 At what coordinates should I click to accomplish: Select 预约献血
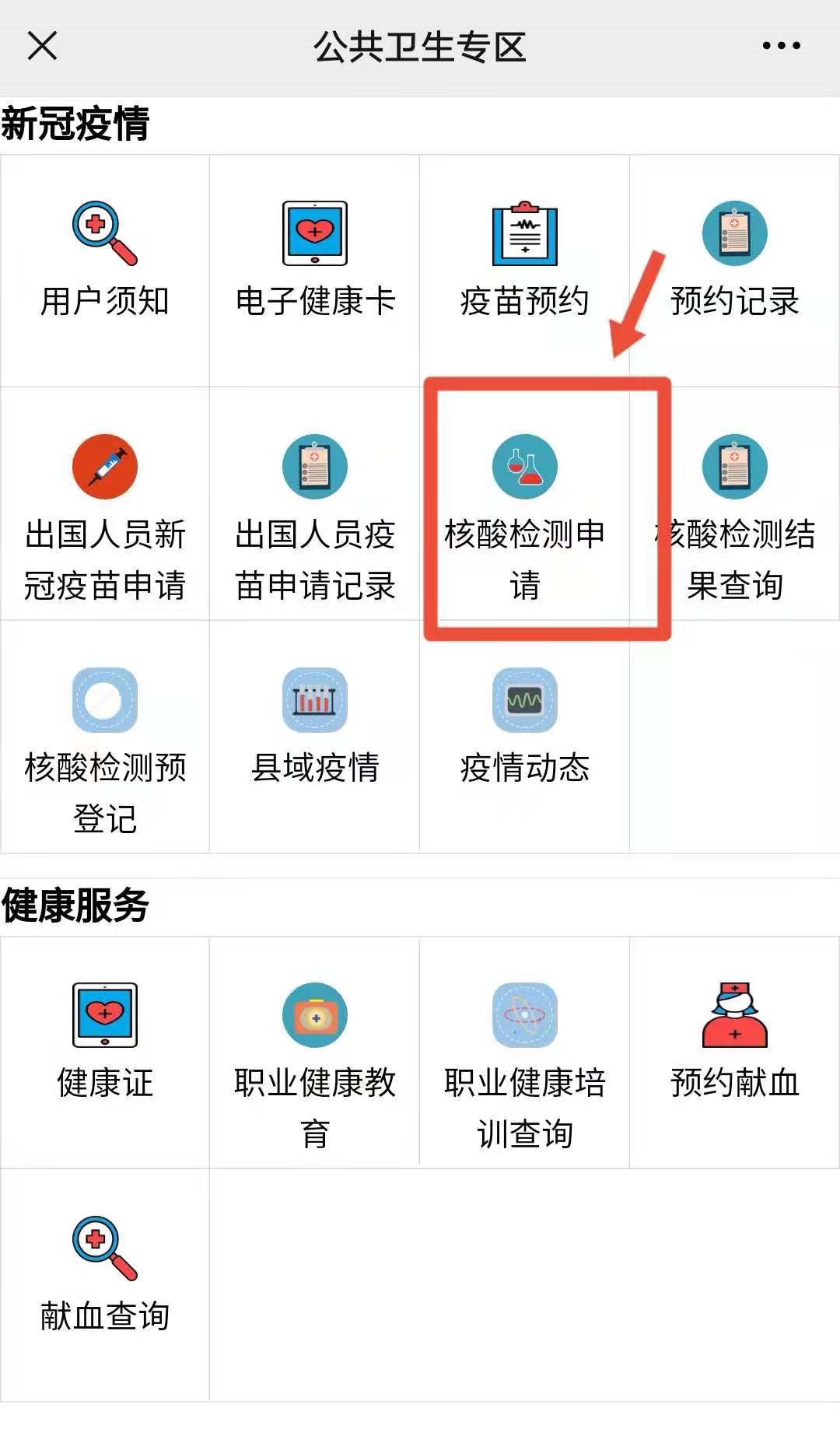[735, 1042]
